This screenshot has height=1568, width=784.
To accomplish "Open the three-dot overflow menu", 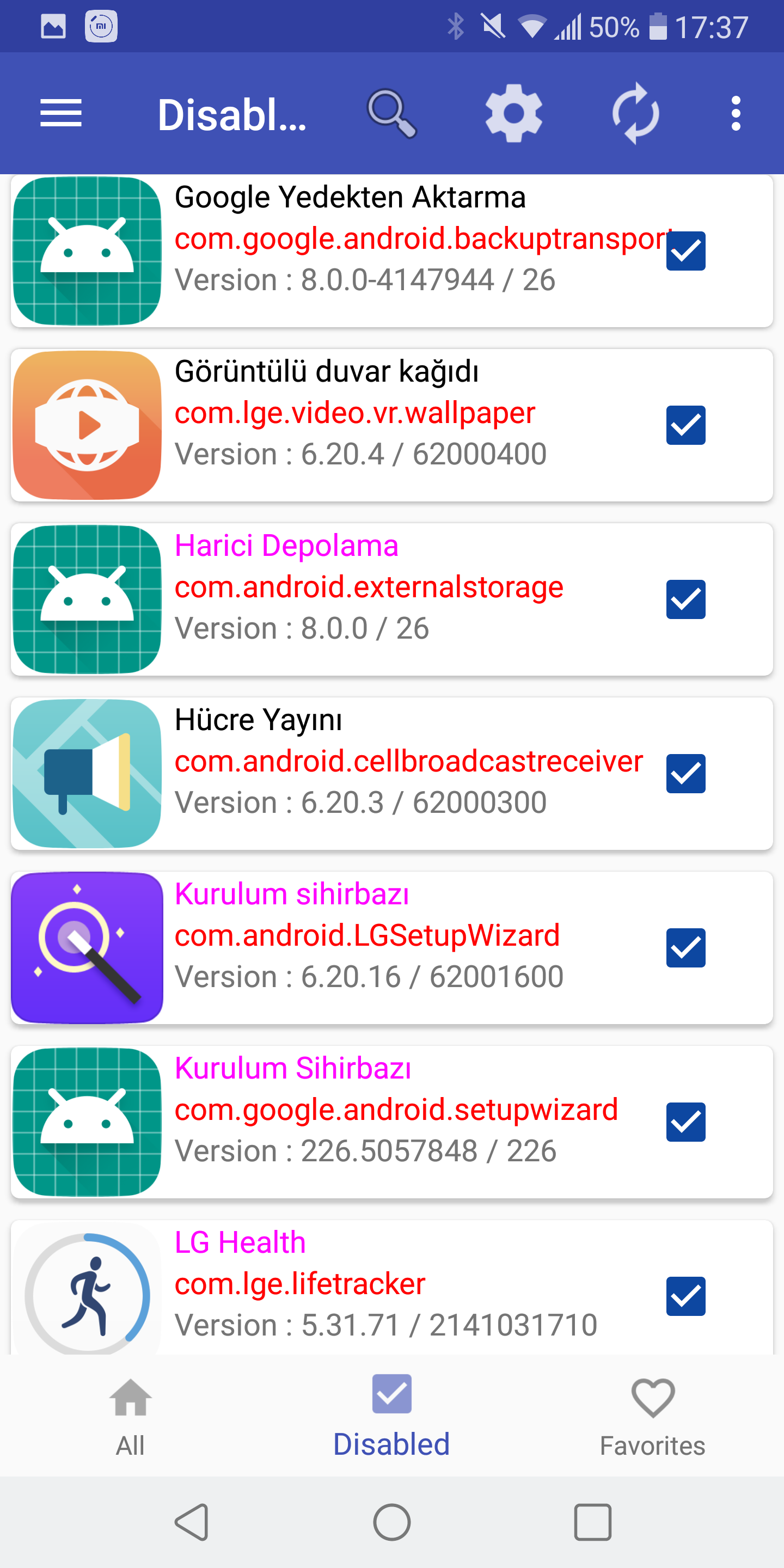I will (736, 113).
